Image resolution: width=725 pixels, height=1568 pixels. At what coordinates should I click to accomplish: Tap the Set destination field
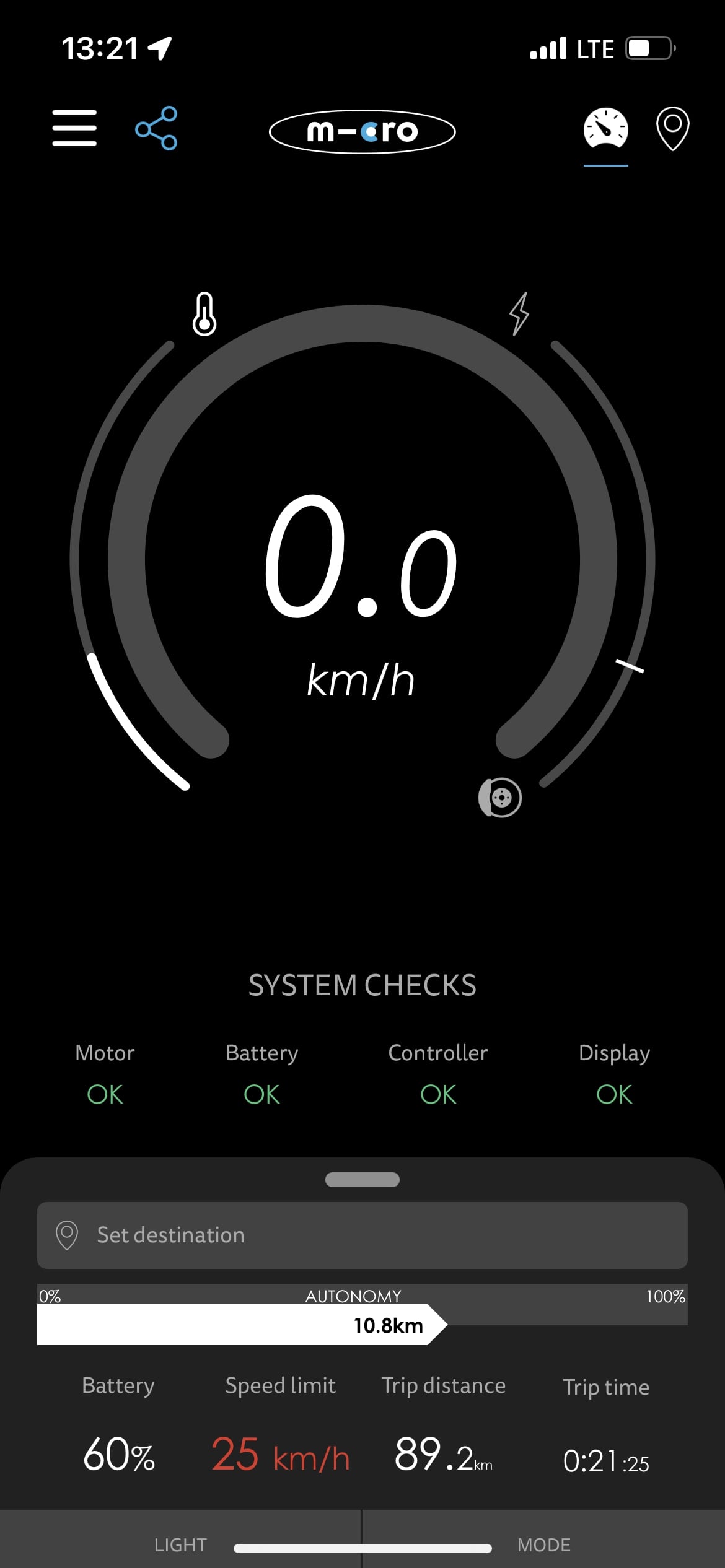(362, 1235)
